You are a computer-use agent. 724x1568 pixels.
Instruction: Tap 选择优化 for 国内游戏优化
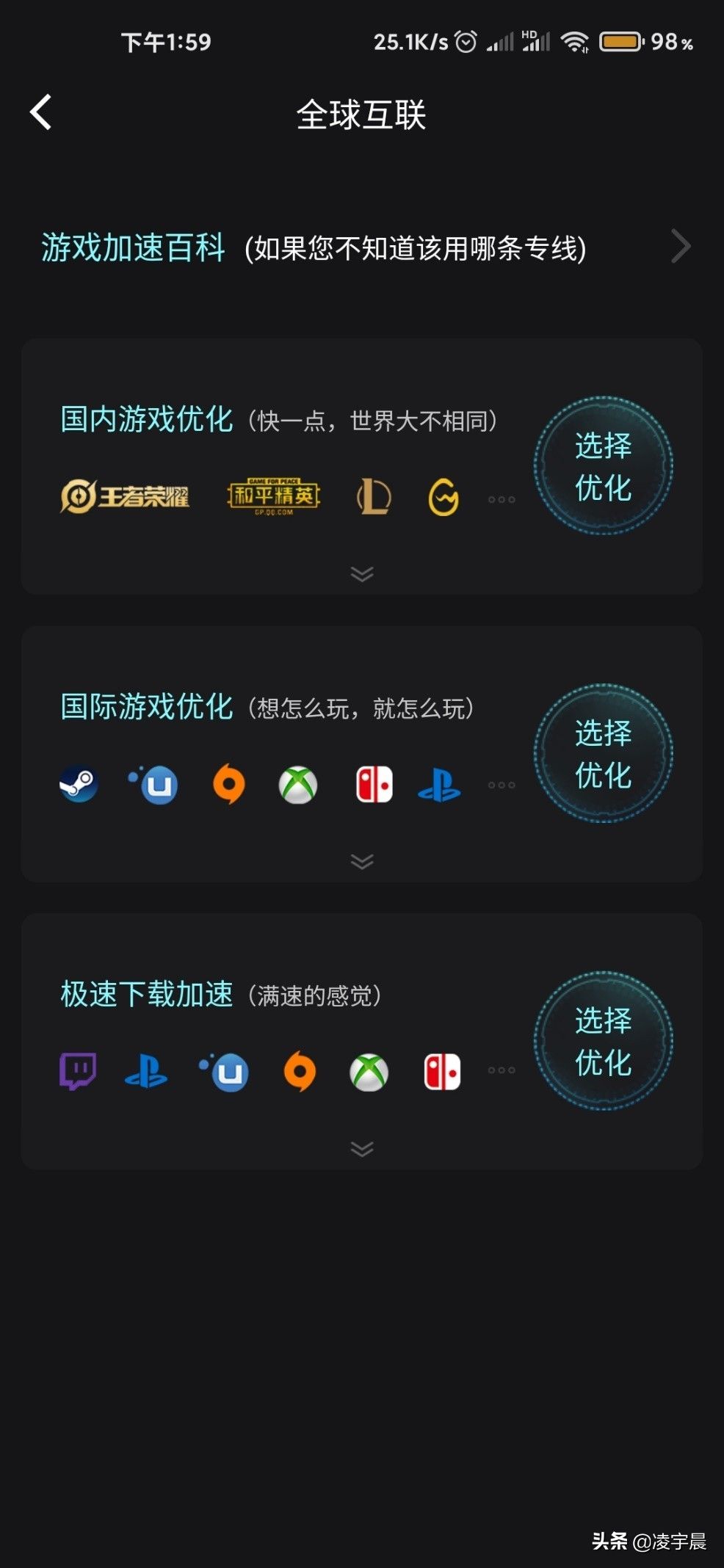click(603, 465)
